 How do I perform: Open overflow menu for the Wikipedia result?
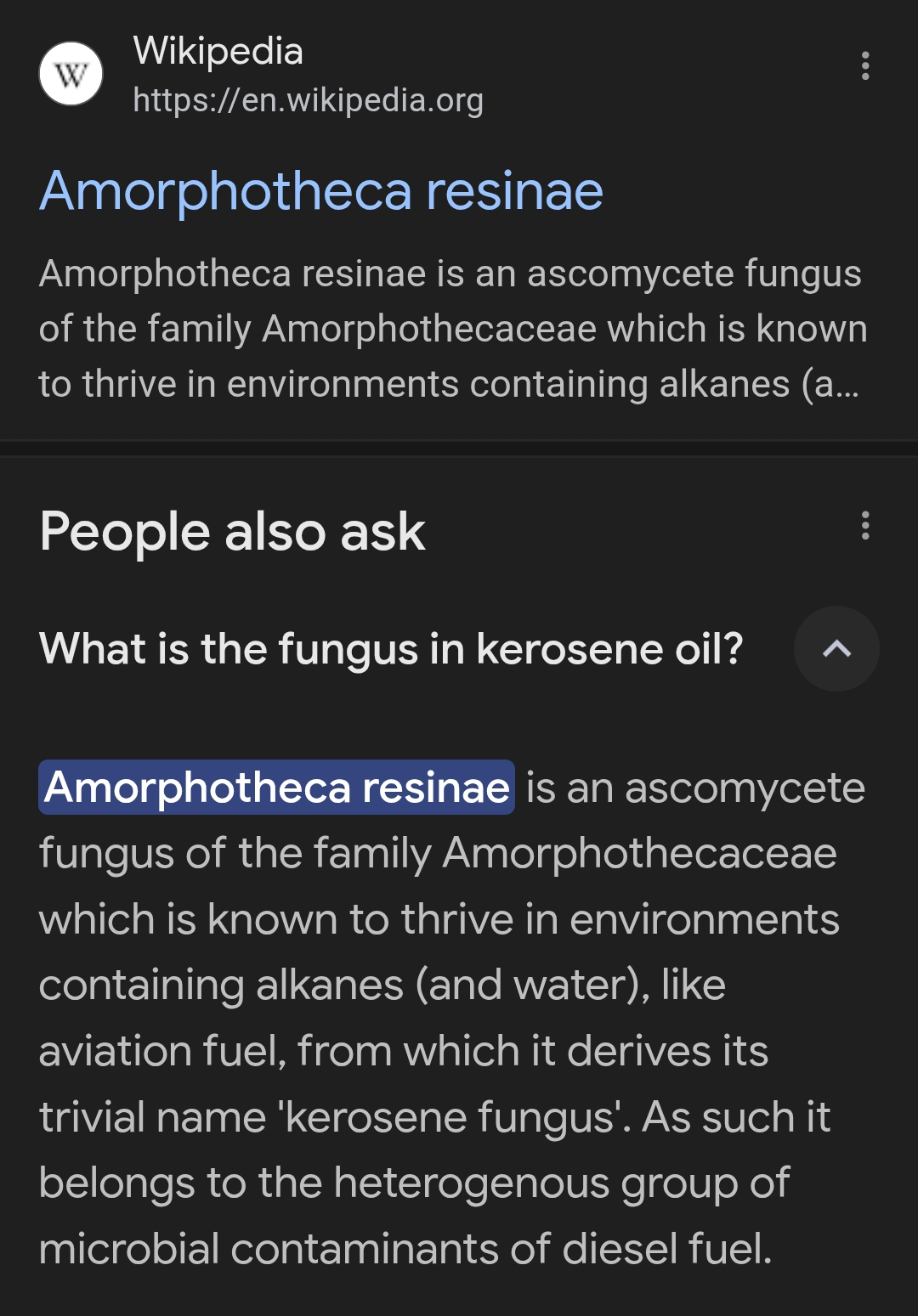tap(865, 66)
